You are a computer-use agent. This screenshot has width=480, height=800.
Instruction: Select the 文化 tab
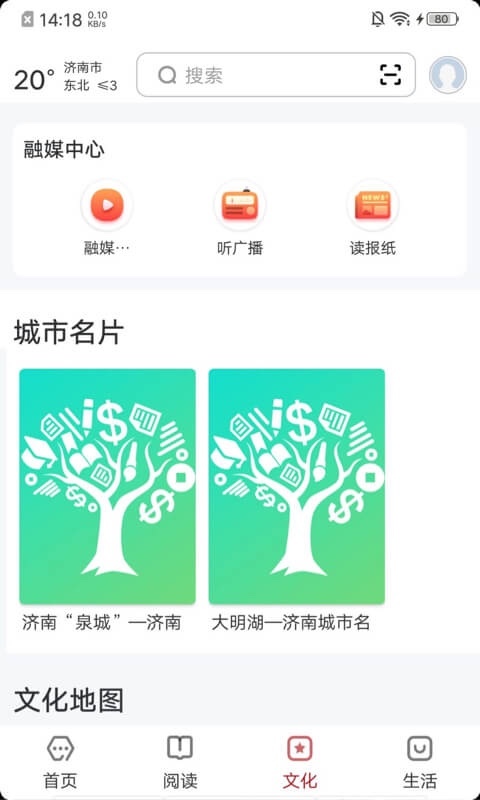pos(300,762)
